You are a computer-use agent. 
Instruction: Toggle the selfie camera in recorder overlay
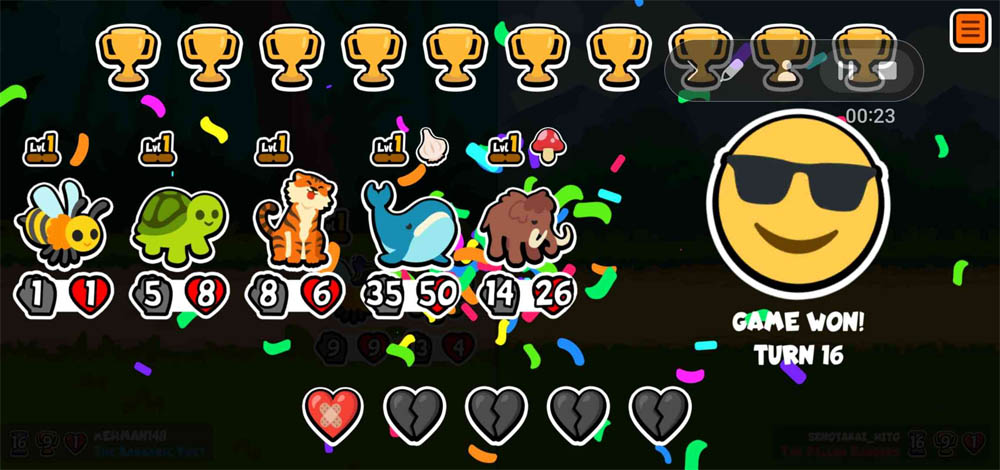[787, 72]
